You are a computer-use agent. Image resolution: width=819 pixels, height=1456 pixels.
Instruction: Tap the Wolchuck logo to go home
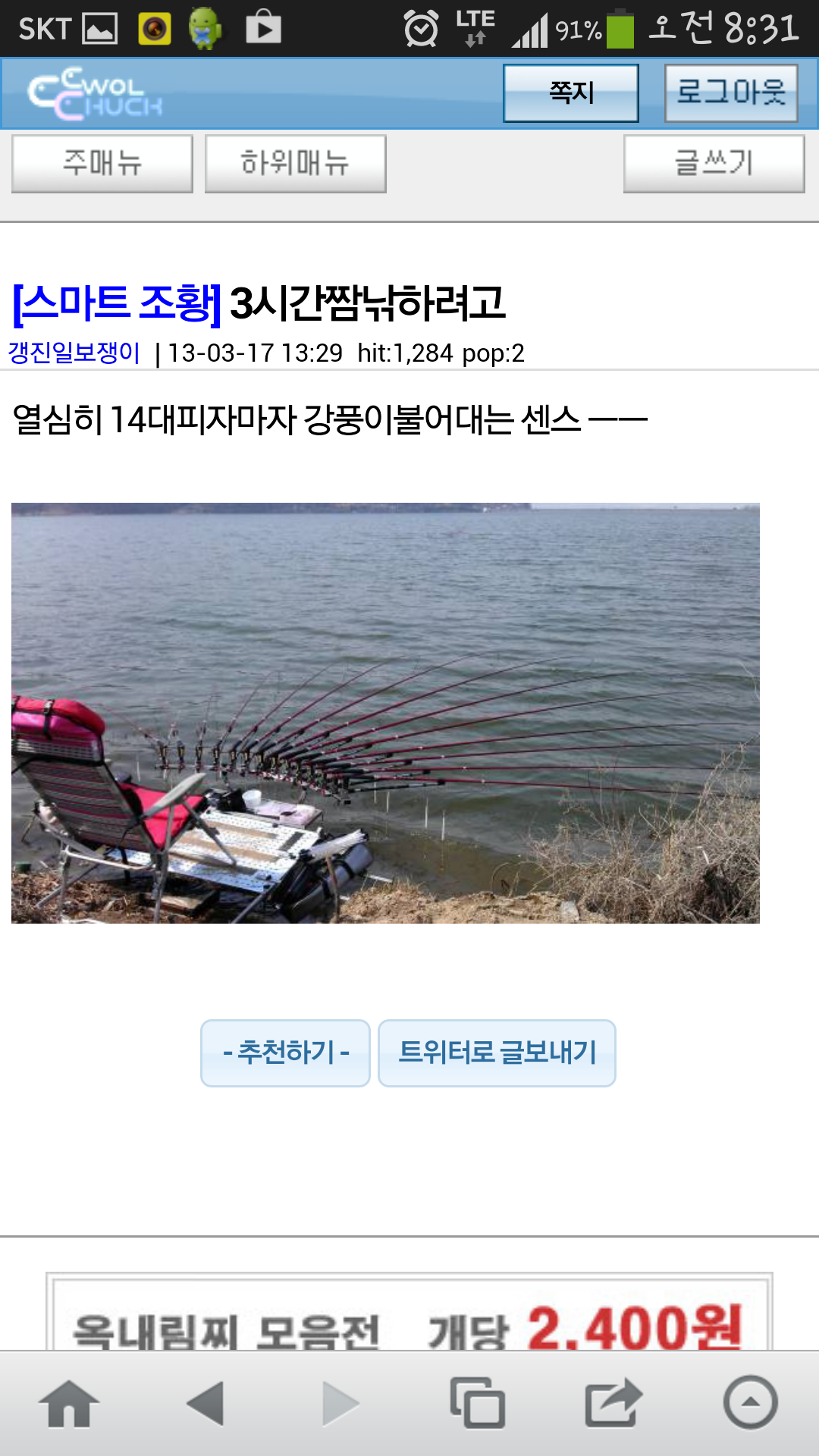[x=96, y=95]
